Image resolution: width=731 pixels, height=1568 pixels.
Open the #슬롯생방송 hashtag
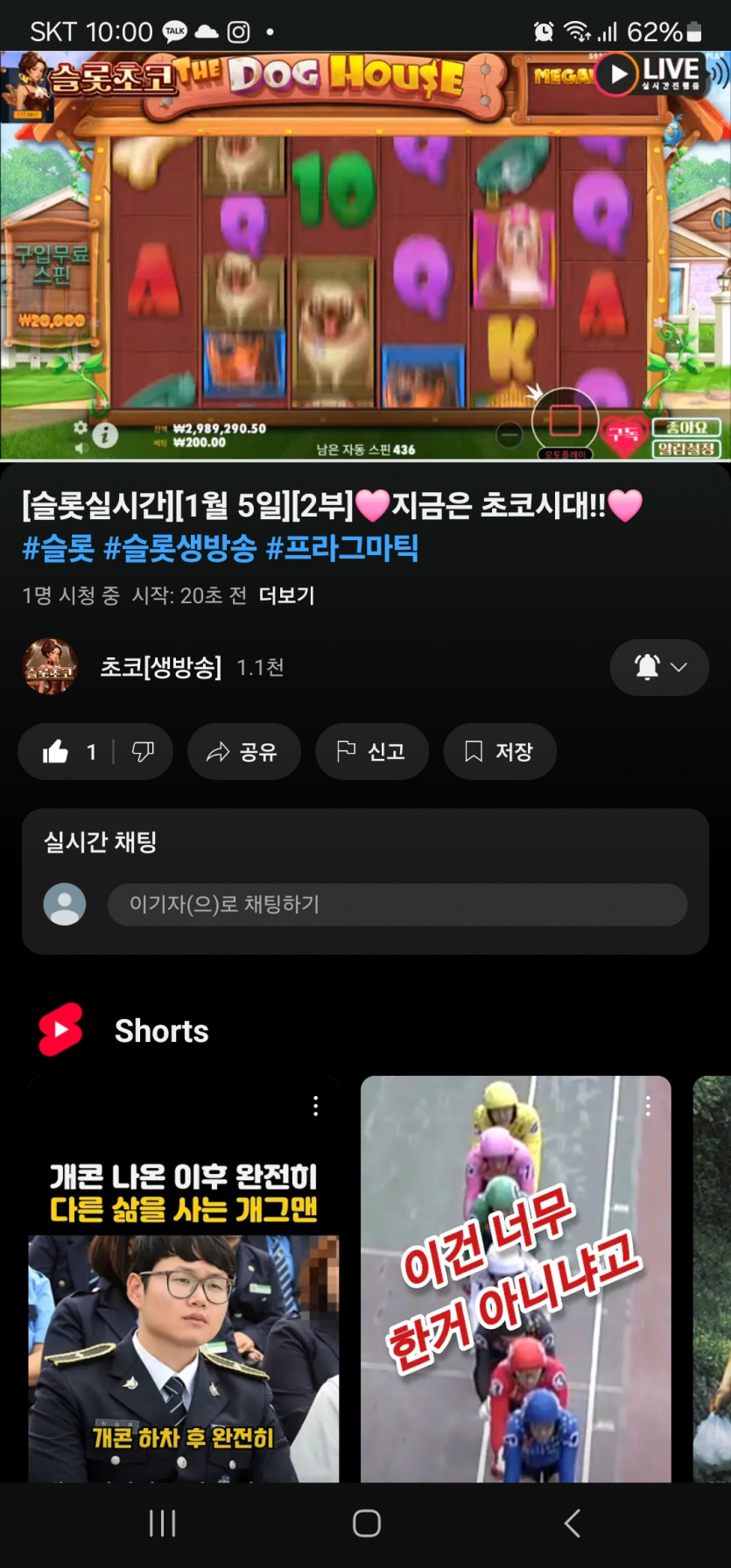pyautogui.click(x=179, y=549)
